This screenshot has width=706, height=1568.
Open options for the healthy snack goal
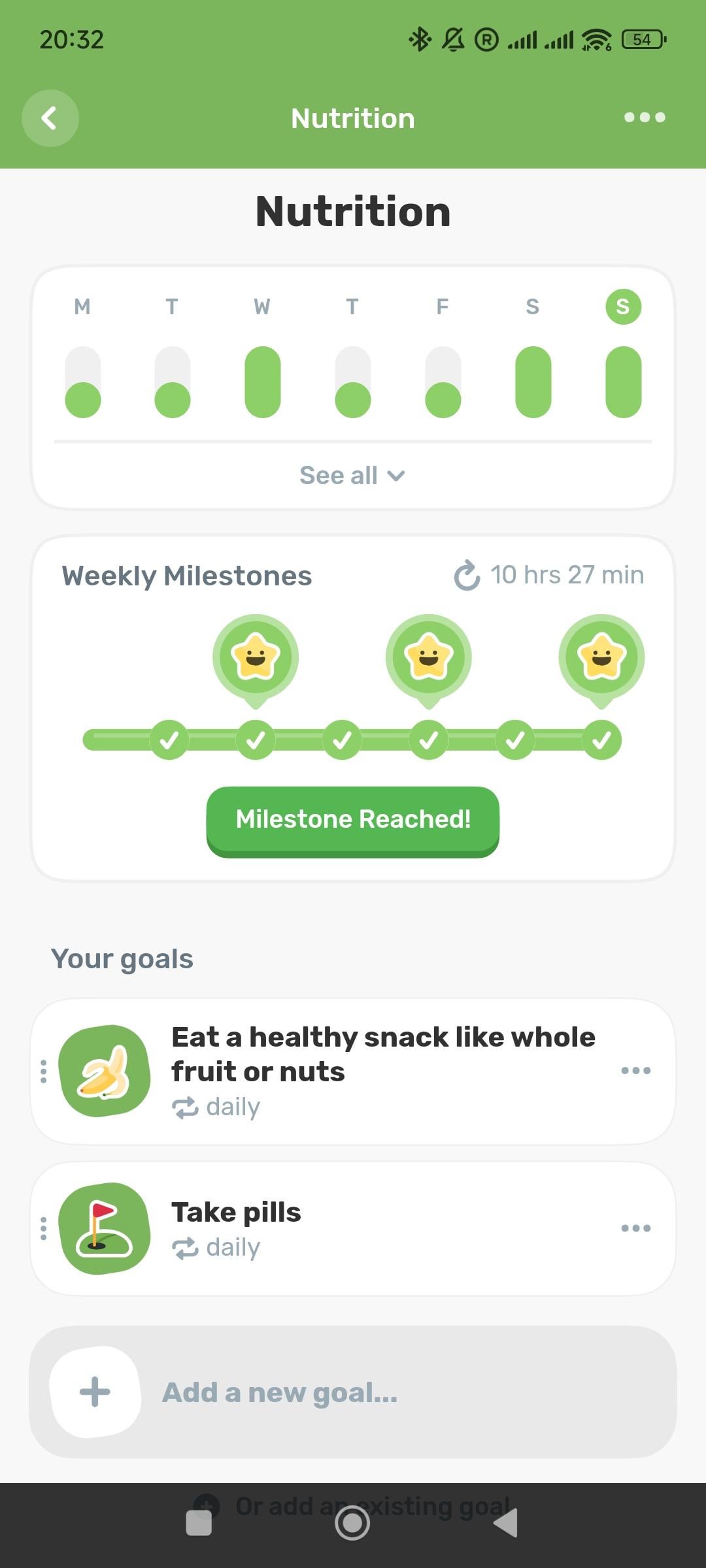pos(636,1071)
